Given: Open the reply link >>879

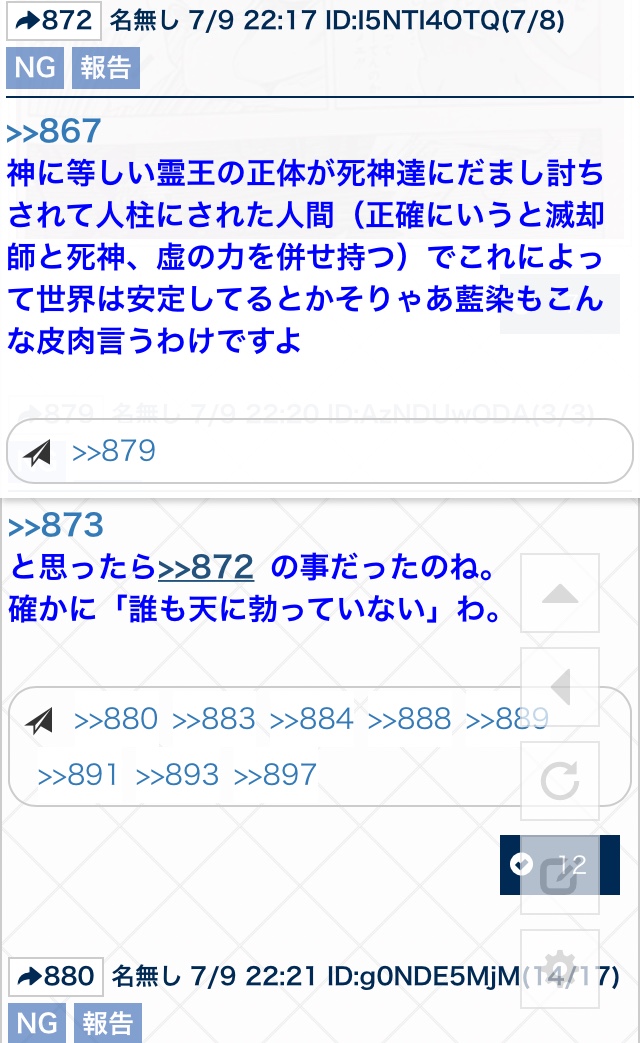Looking at the screenshot, I should (114, 452).
